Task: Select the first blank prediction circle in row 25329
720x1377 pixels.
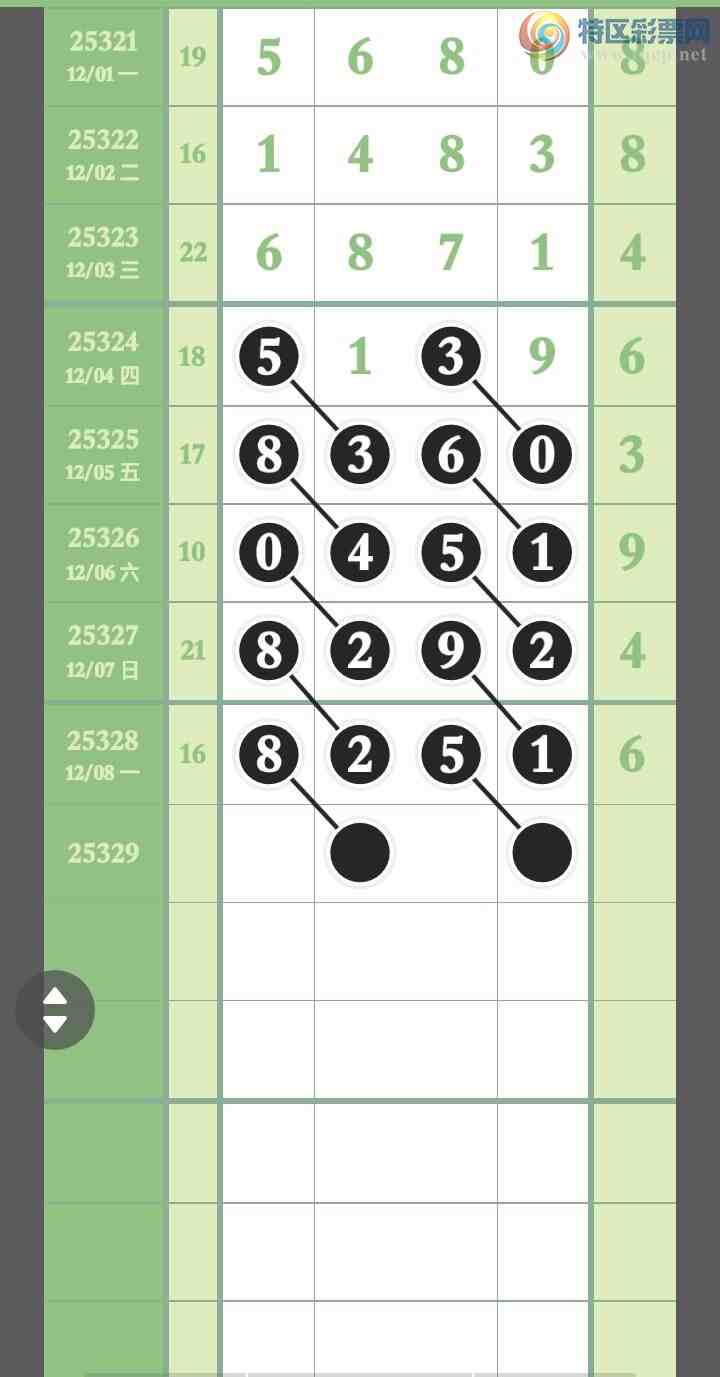Action: click(360, 852)
